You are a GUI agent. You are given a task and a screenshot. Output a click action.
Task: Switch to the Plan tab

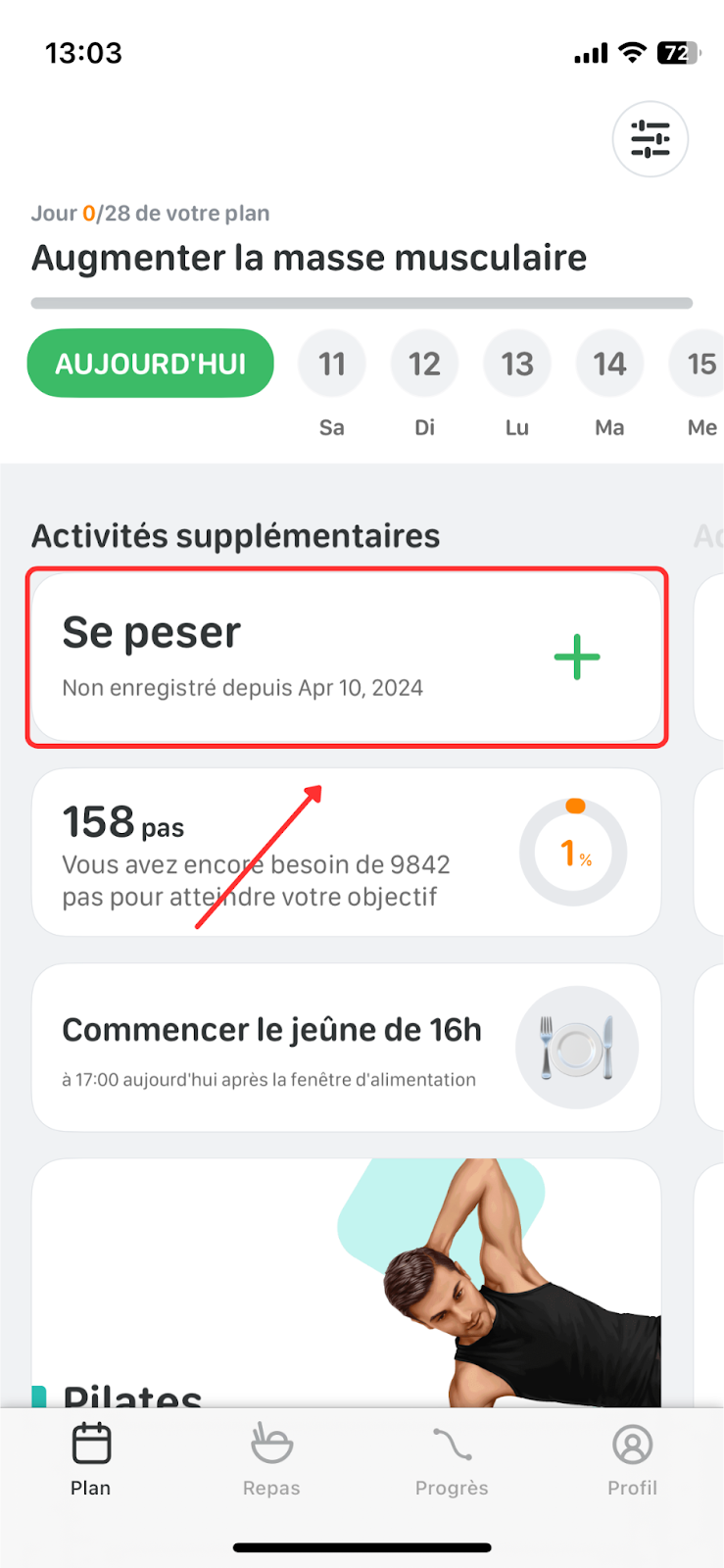pyautogui.click(x=91, y=1460)
